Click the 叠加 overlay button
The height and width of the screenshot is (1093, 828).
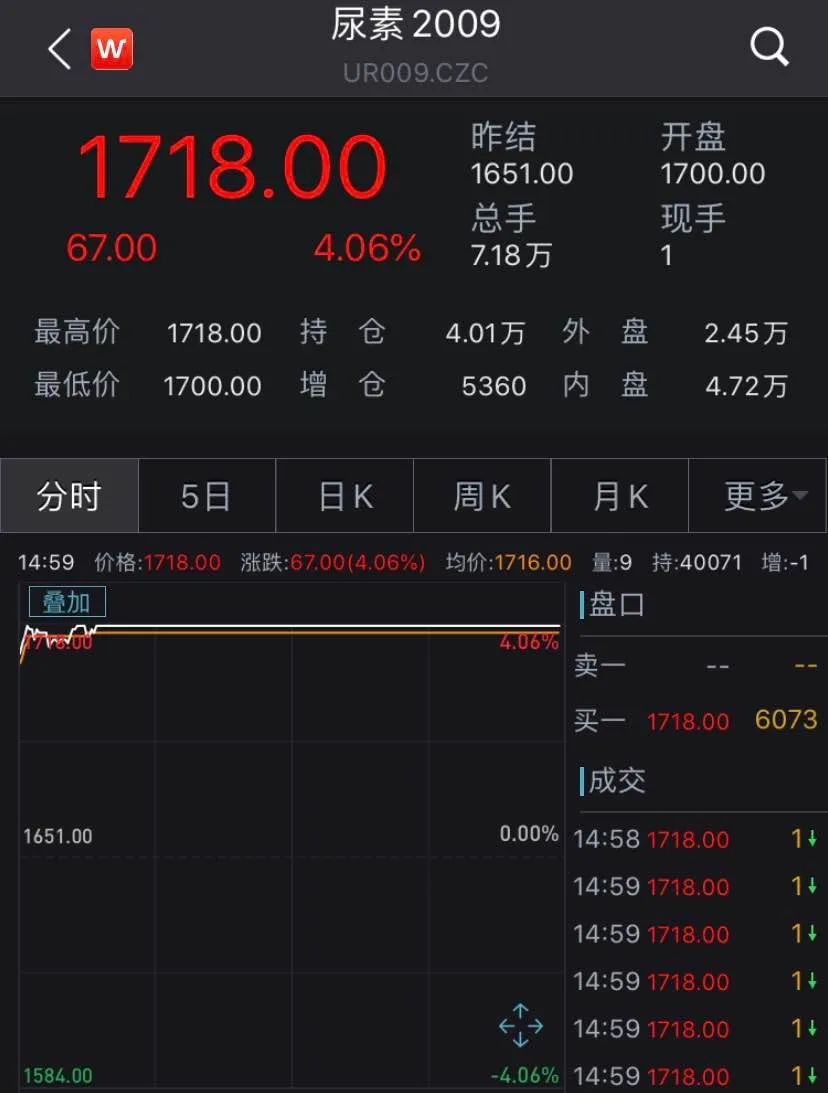(x=66, y=601)
